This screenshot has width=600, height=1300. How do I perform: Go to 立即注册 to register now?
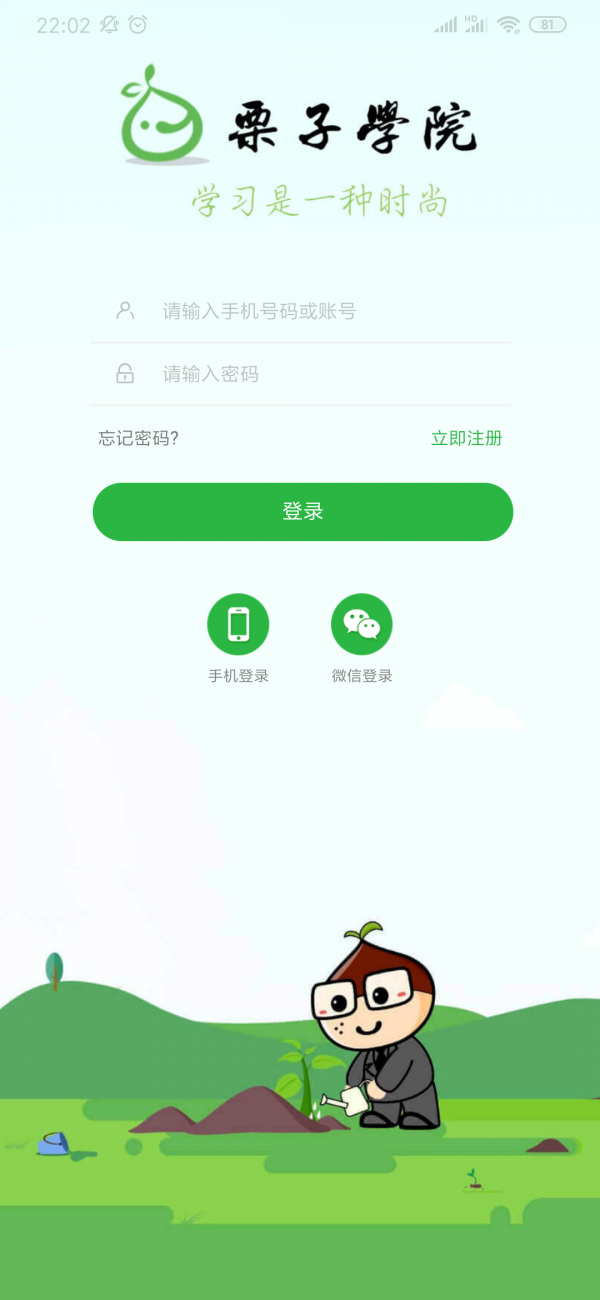[x=466, y=438]
